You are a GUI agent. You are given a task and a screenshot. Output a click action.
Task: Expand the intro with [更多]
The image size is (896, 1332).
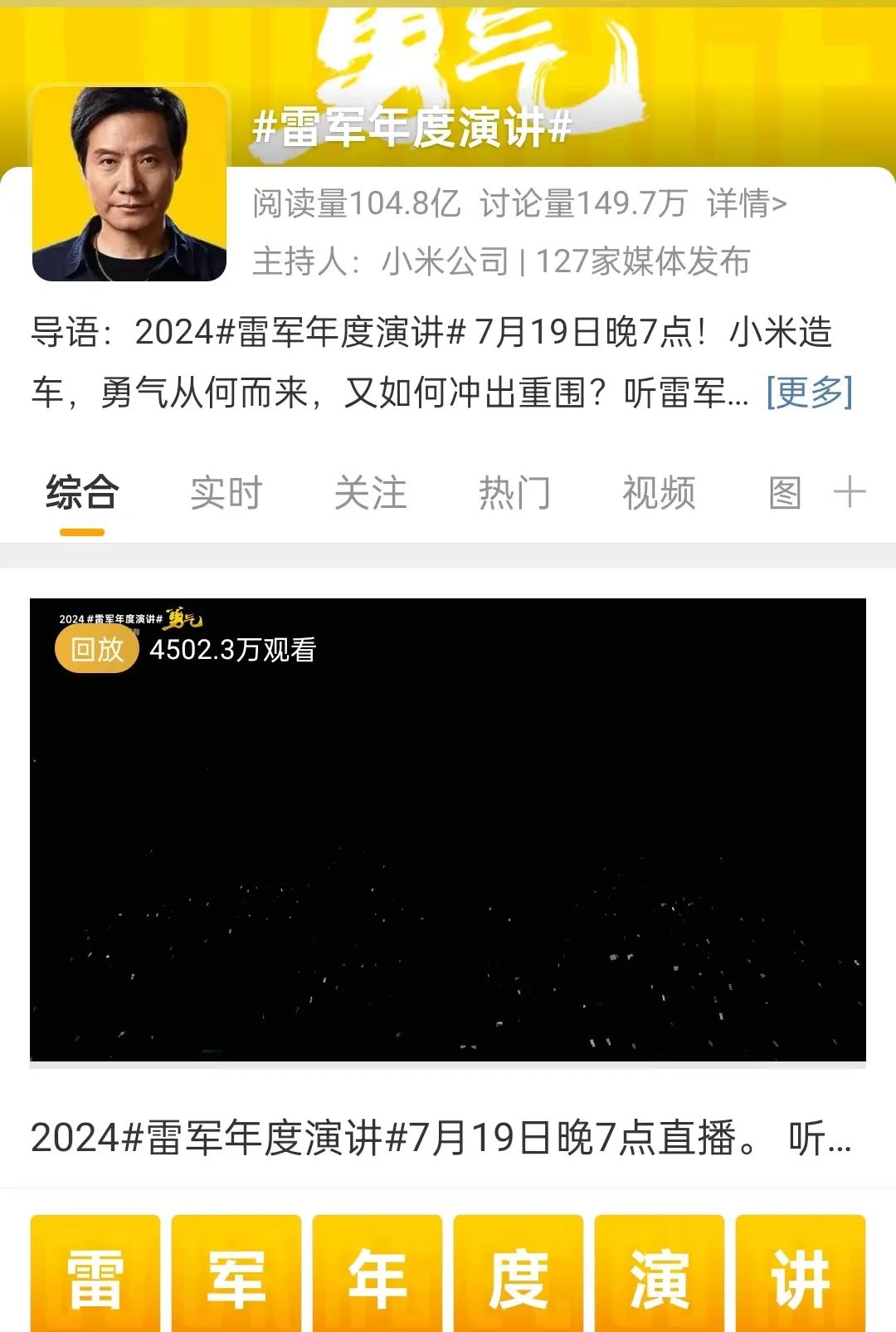[x=809, y=392]
